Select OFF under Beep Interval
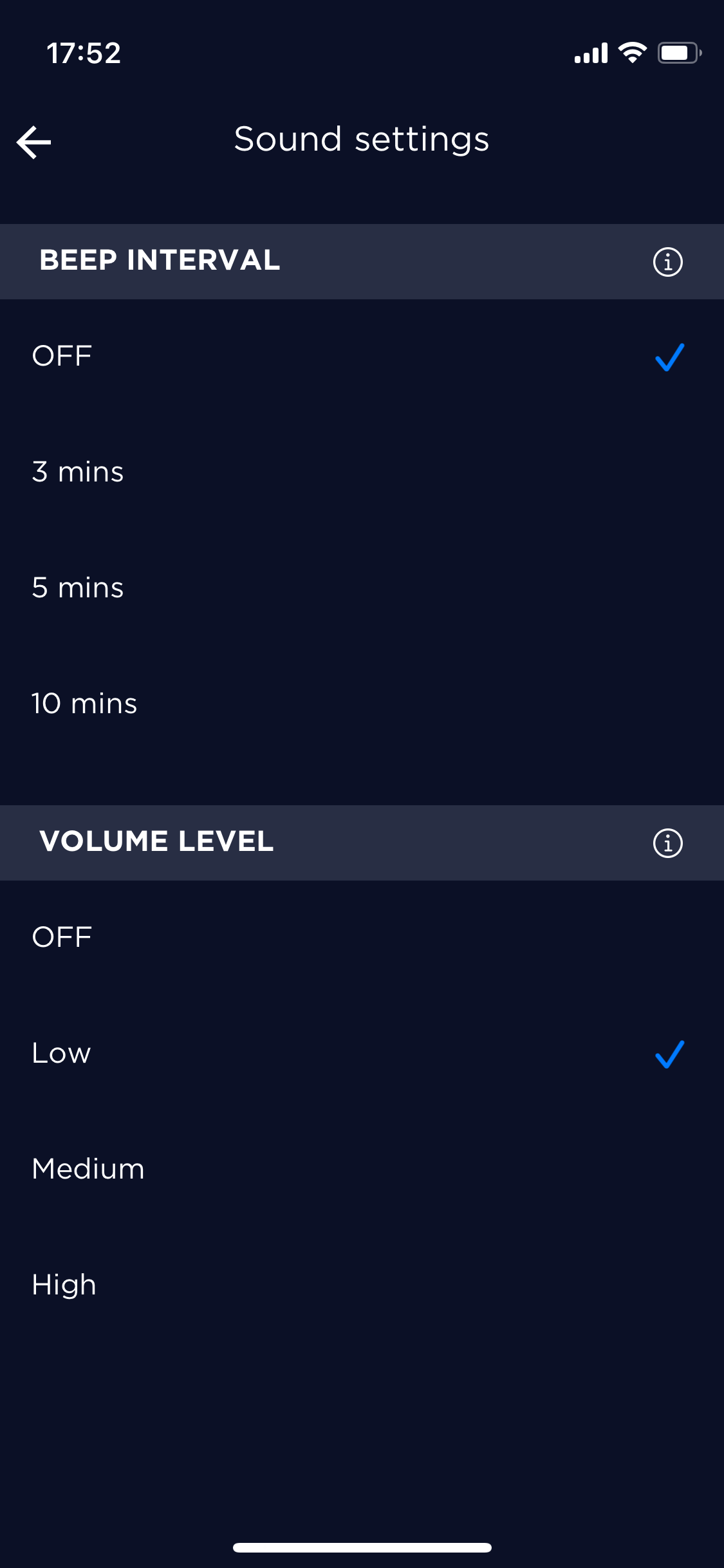This screenshot has height=1568, width=724. 362,357
